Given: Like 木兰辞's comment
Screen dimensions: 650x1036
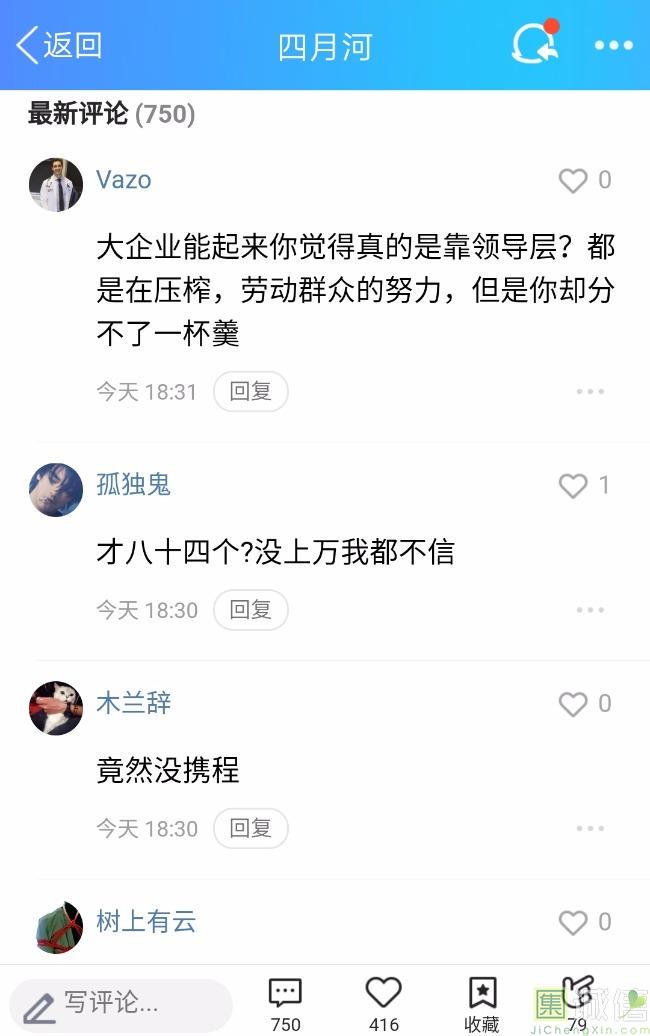Looking at the screenshot, I should point(573,705).
